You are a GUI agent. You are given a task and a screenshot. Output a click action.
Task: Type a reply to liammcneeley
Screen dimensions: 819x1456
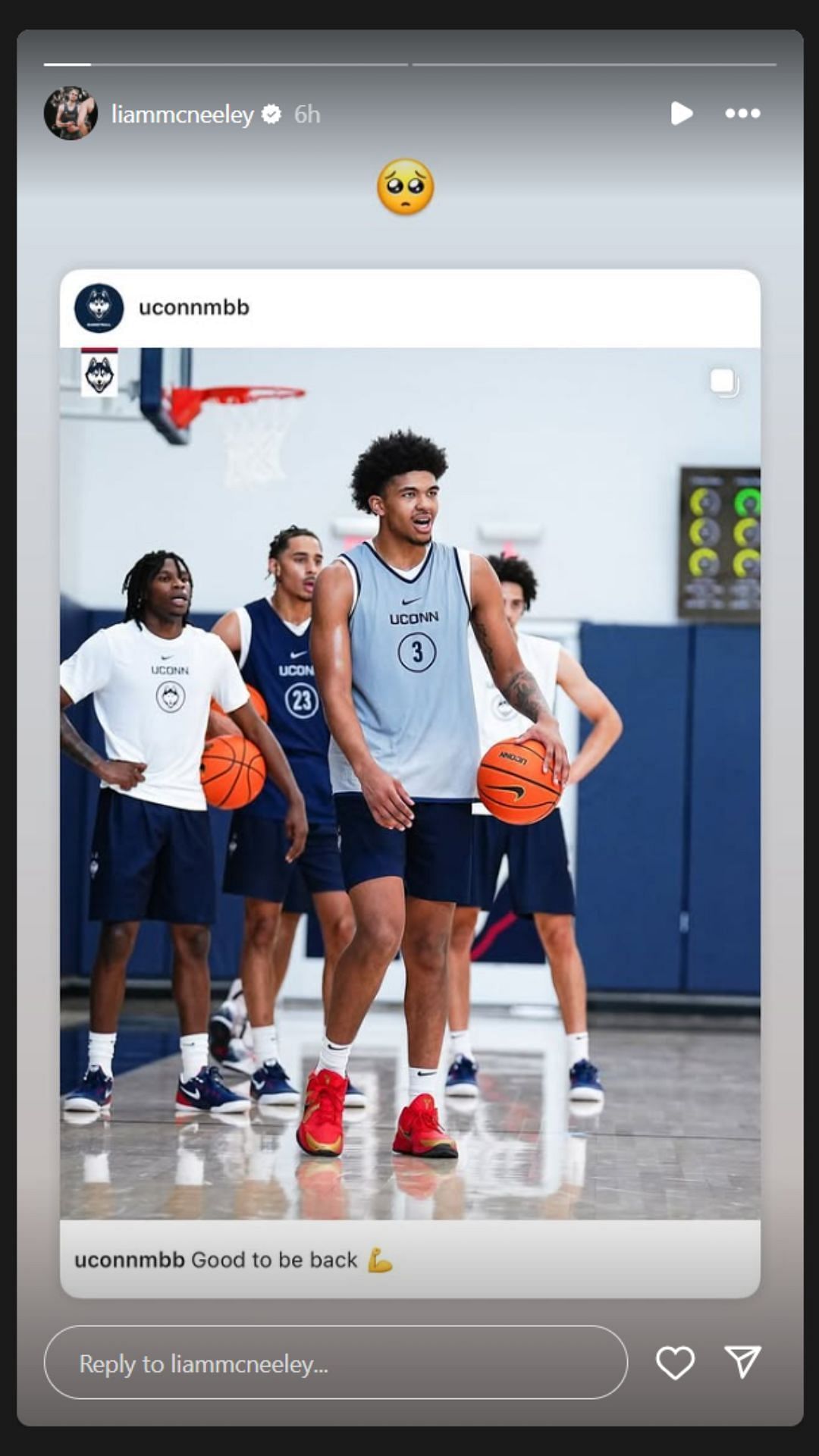(x=335, y=1363)
